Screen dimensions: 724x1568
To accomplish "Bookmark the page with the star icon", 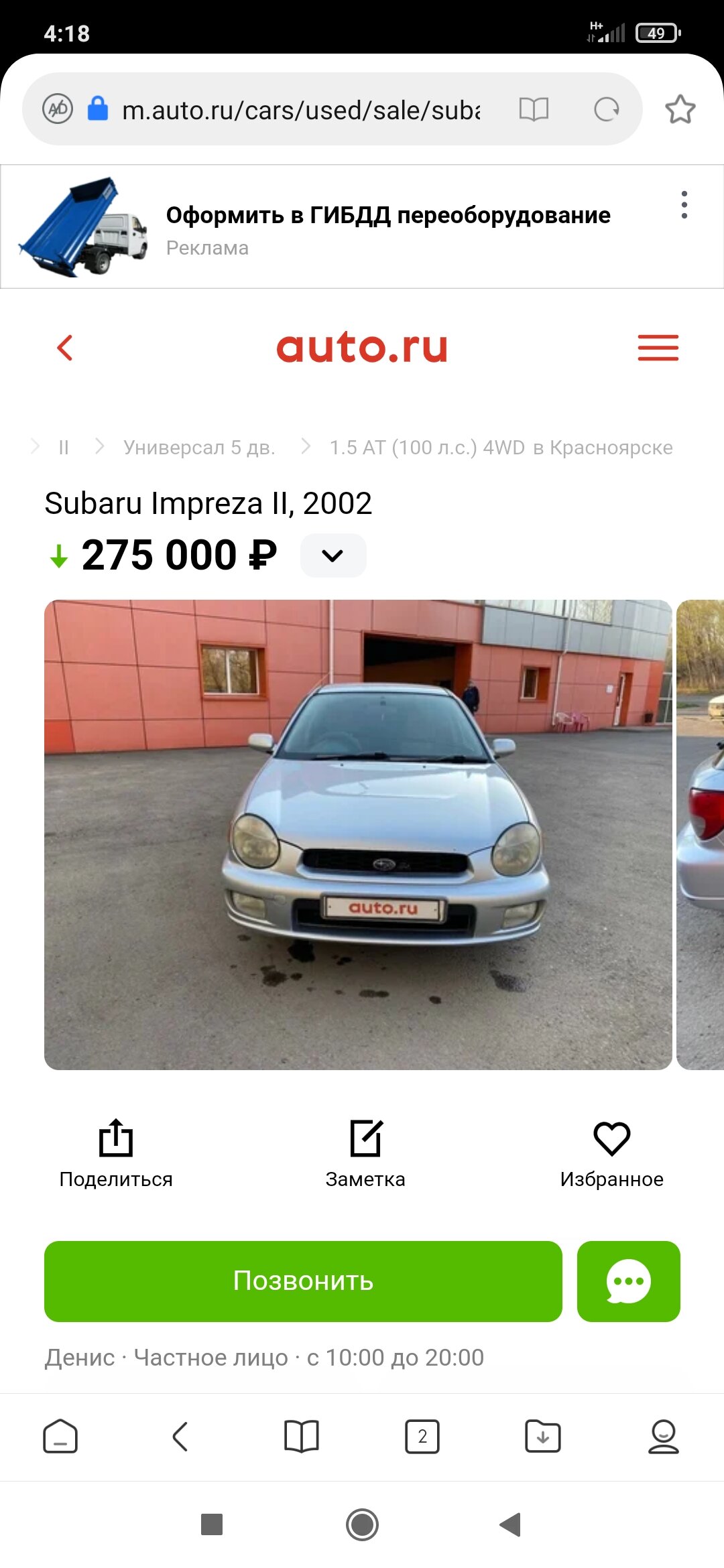I will [x=680, y=109].
